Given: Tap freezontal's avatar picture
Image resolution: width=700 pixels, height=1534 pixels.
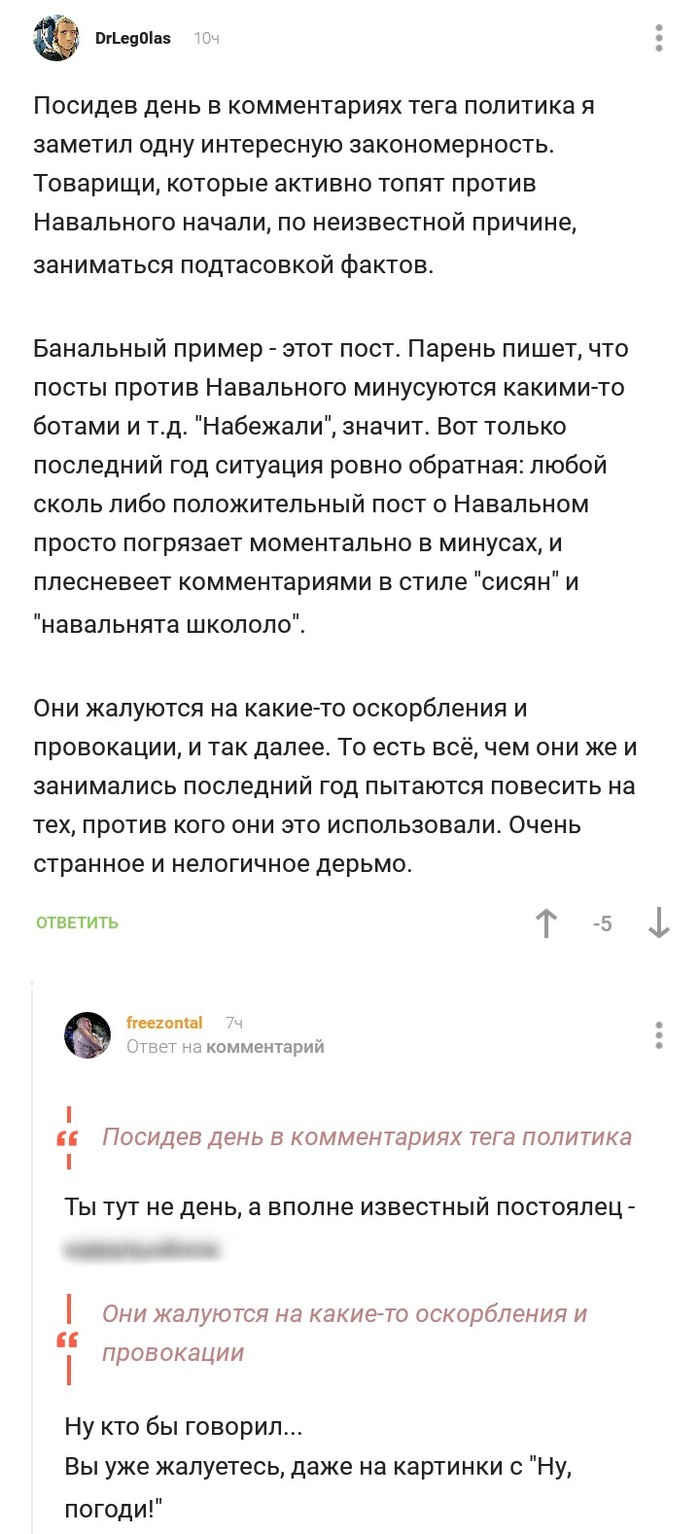Looking at the screenshot, I should tap(87, 1035).
